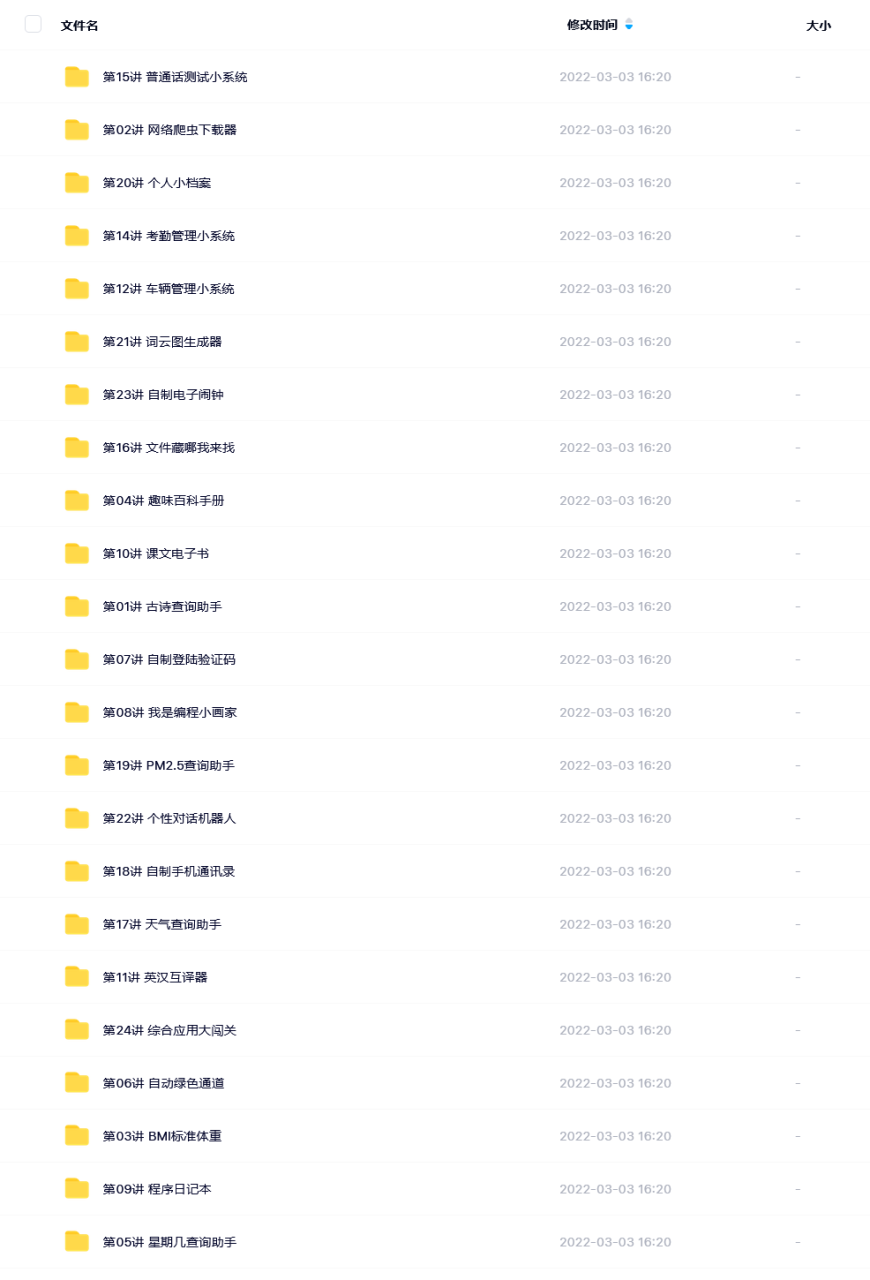Open folder 第14讲 考勤管理小系统
This screenshot has height=1280, width=870.
[x=168, y=236]
